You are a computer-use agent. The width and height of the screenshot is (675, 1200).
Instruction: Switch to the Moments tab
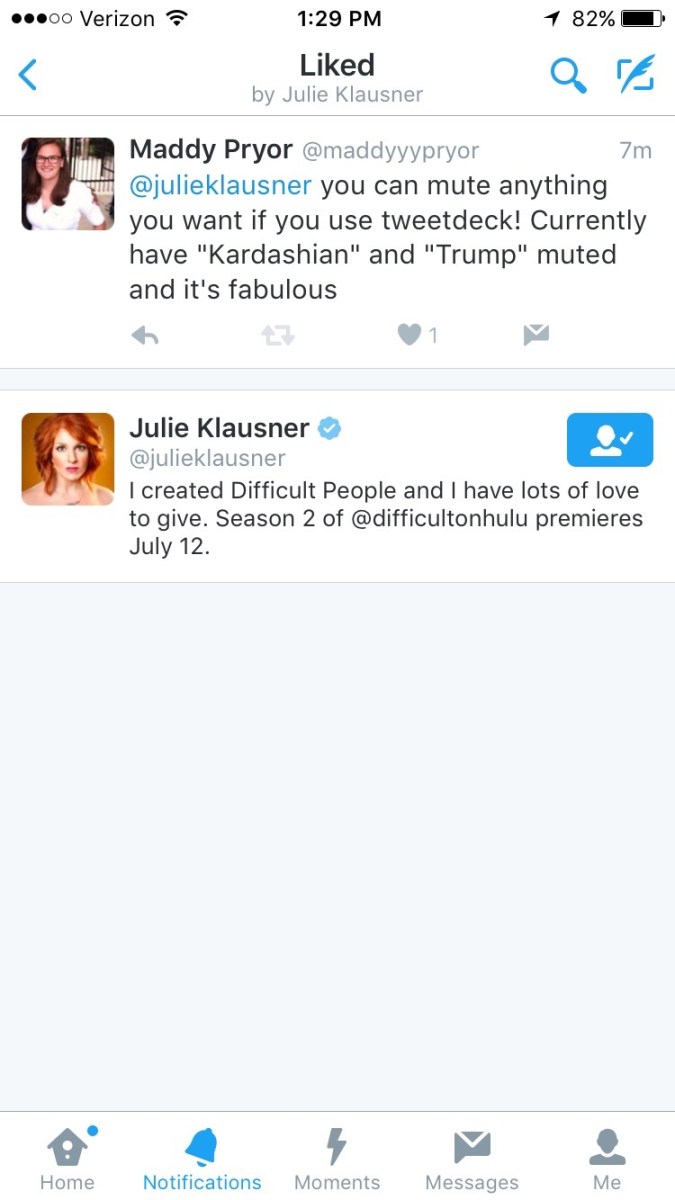pos(337,1158)
